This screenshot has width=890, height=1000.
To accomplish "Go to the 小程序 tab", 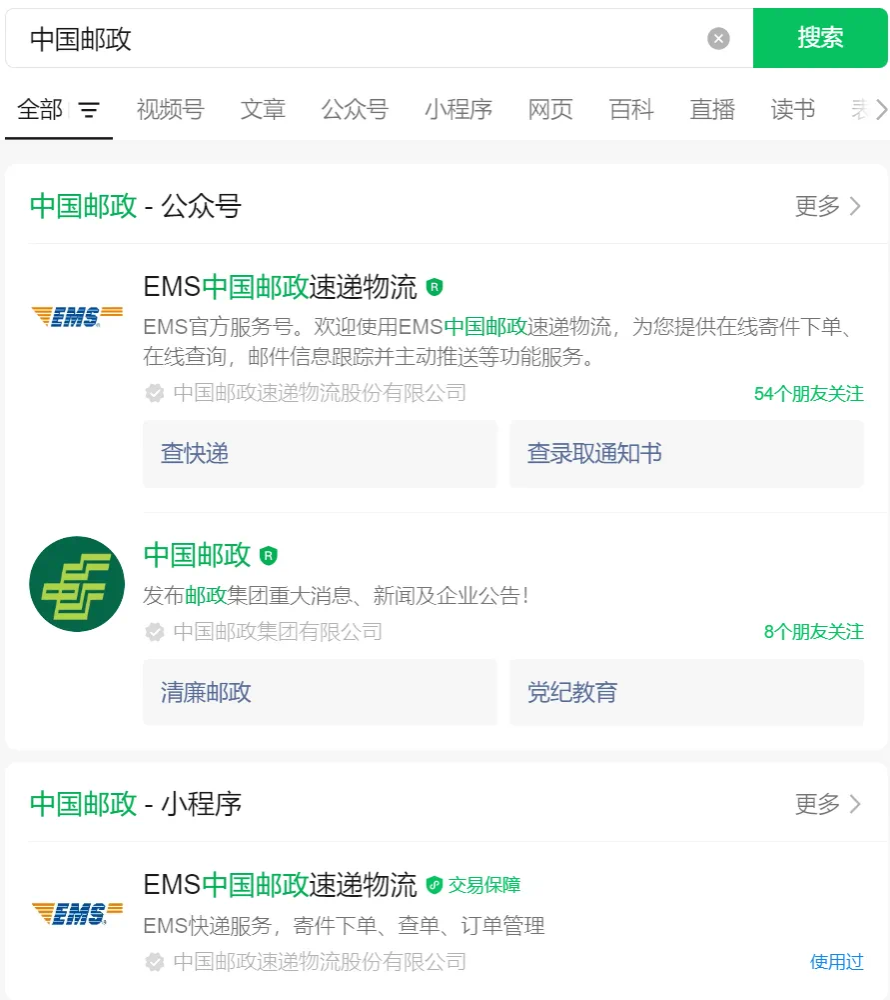I will (458, 110).
